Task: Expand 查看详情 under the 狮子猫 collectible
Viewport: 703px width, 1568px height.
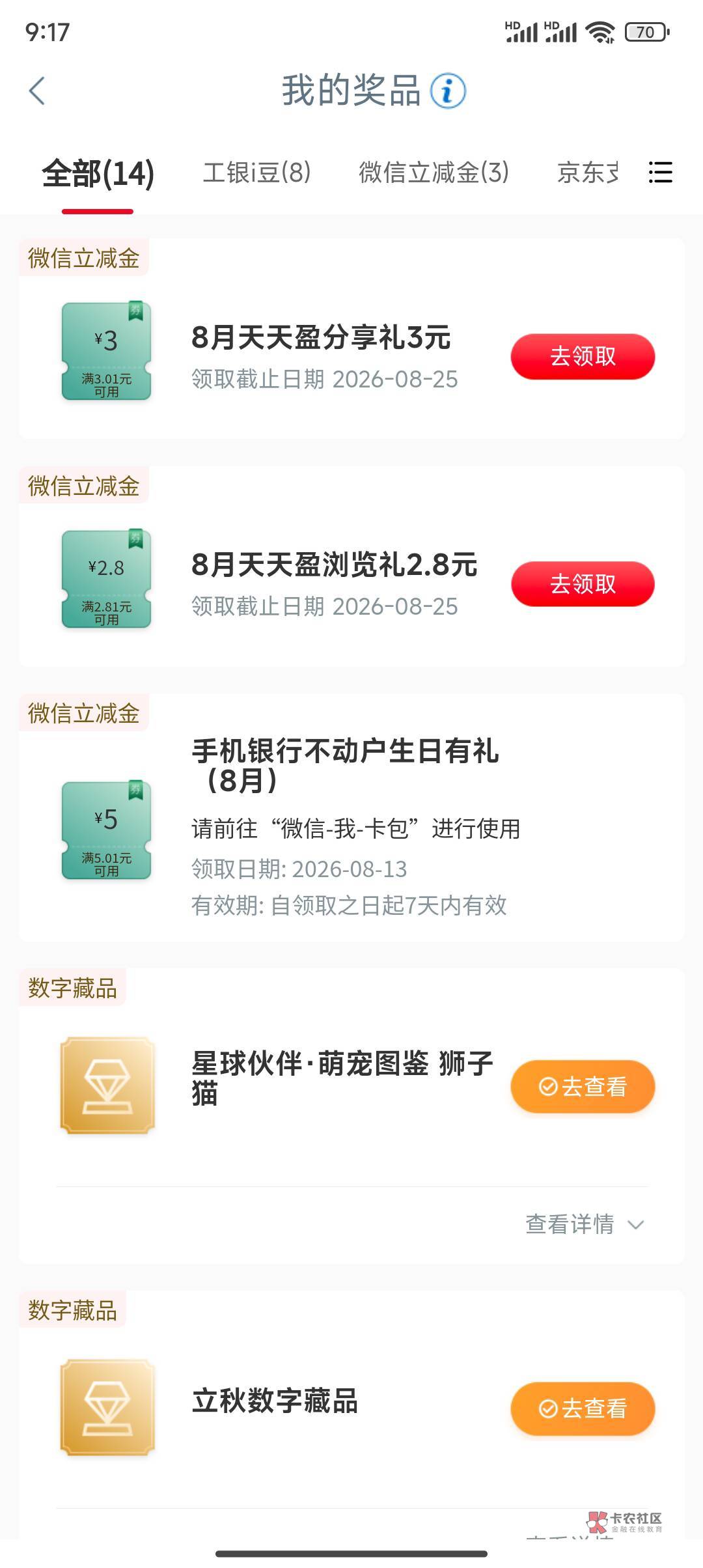Action: pyautogui.click(x=585, y=1224)
